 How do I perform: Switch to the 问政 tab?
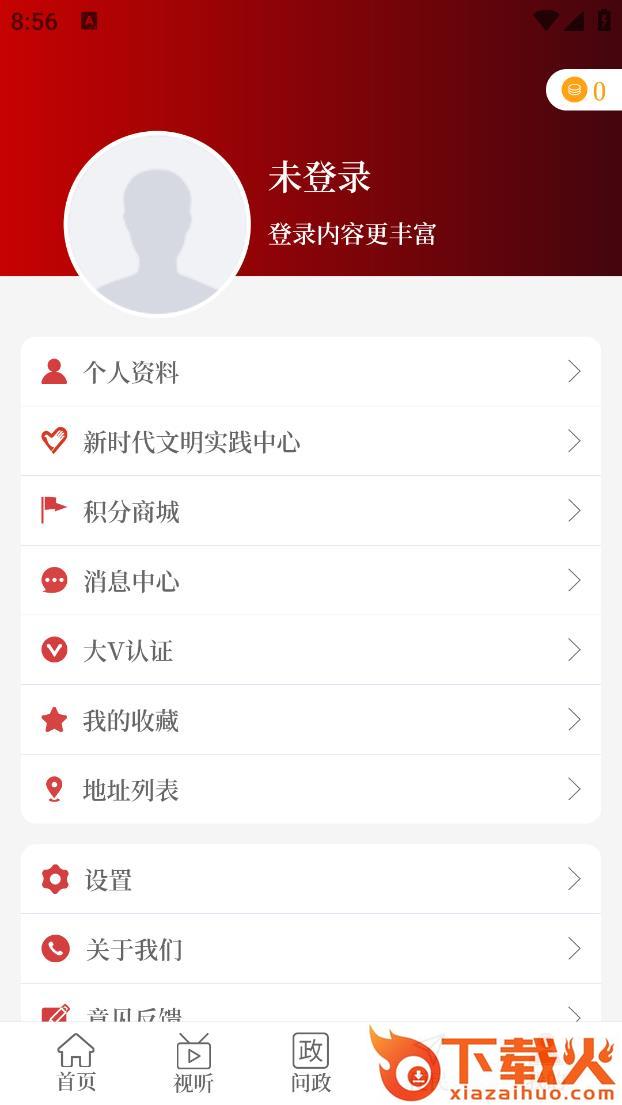310,1063
